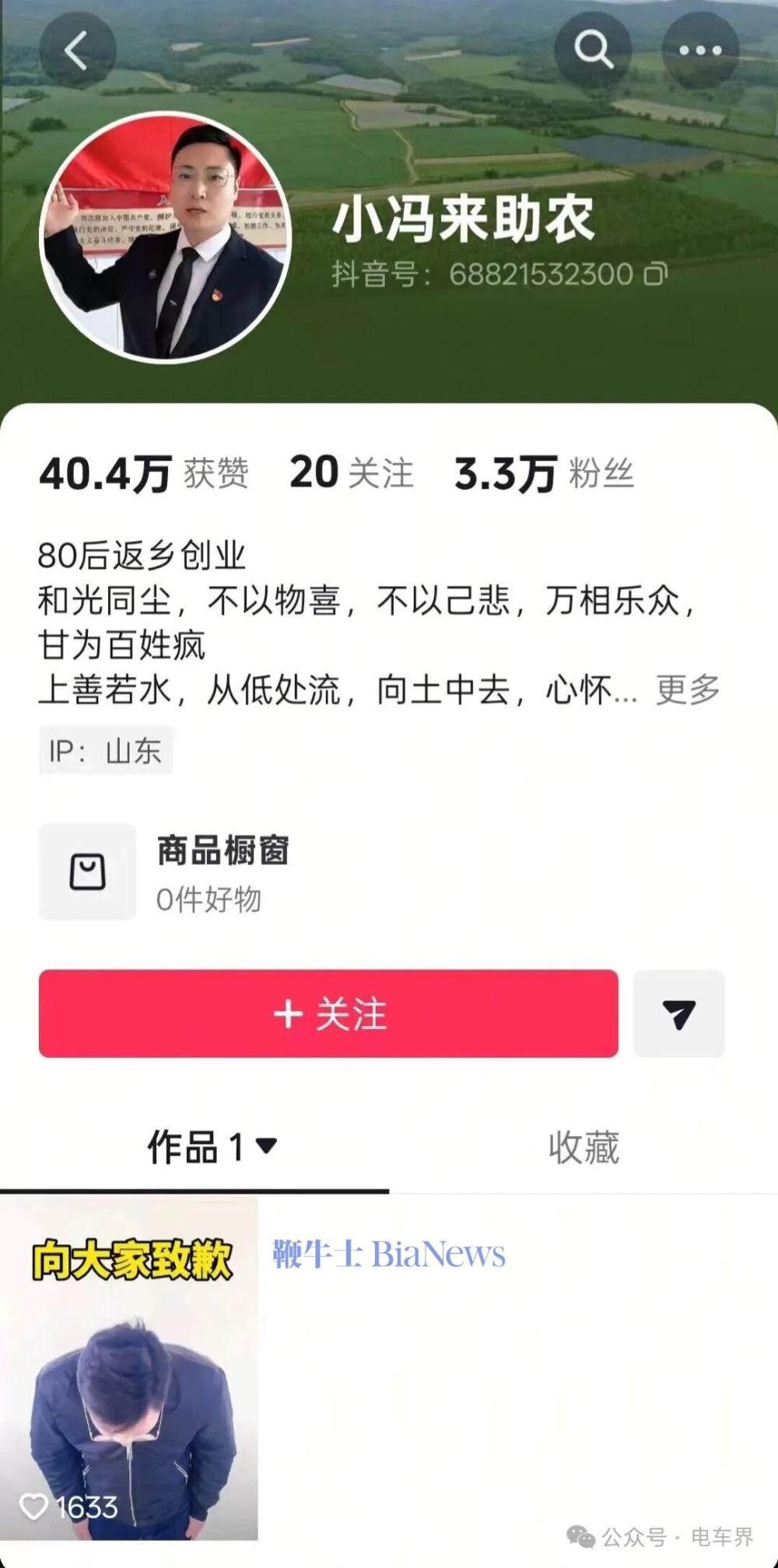Open the 20 关注 following list
This screenshot has height=1568, width=778.
click(x=351, y=472)
